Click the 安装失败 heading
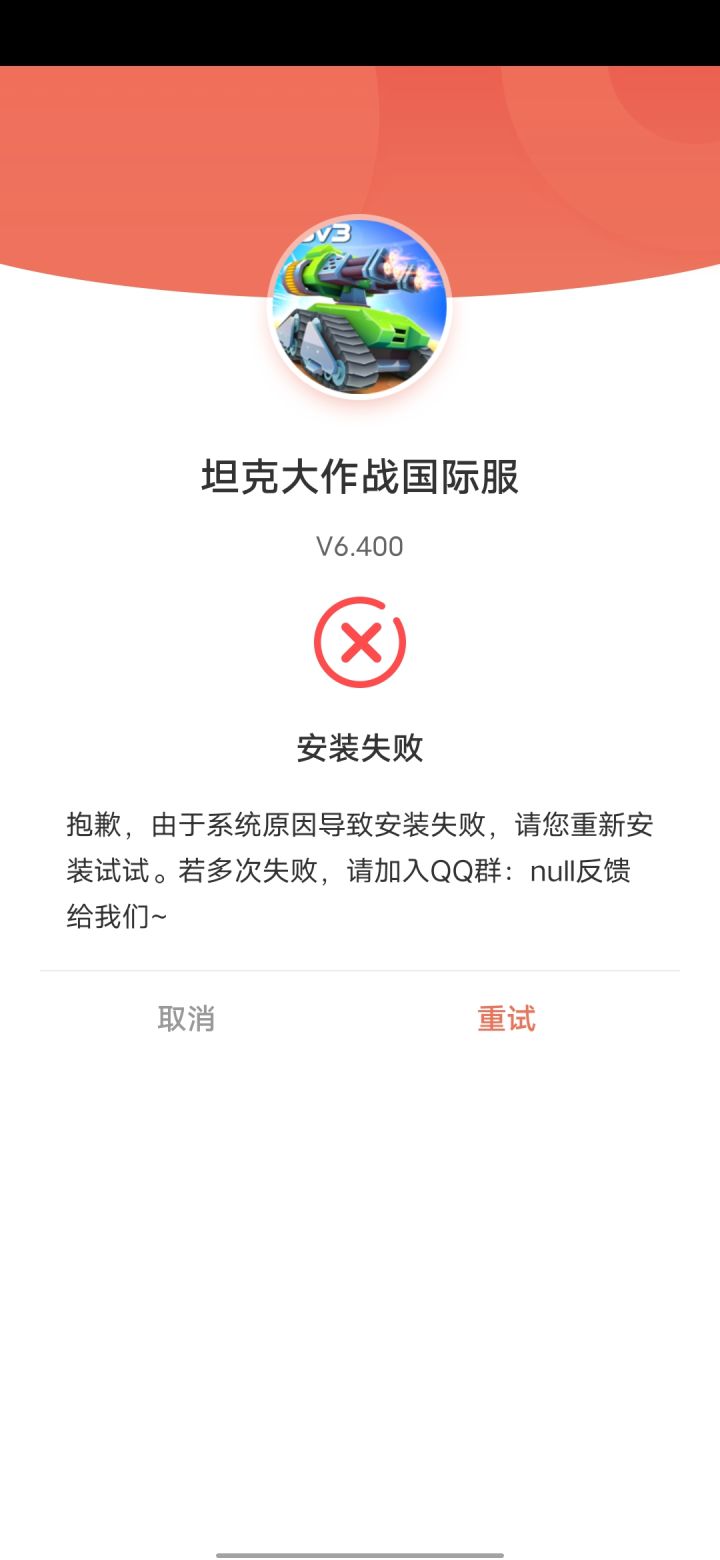 (x=360, y=747)
